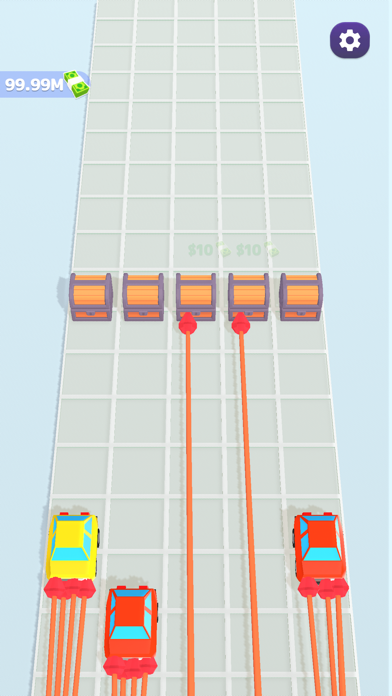
Task: Open the settings gear
Action: click(350, 40)
